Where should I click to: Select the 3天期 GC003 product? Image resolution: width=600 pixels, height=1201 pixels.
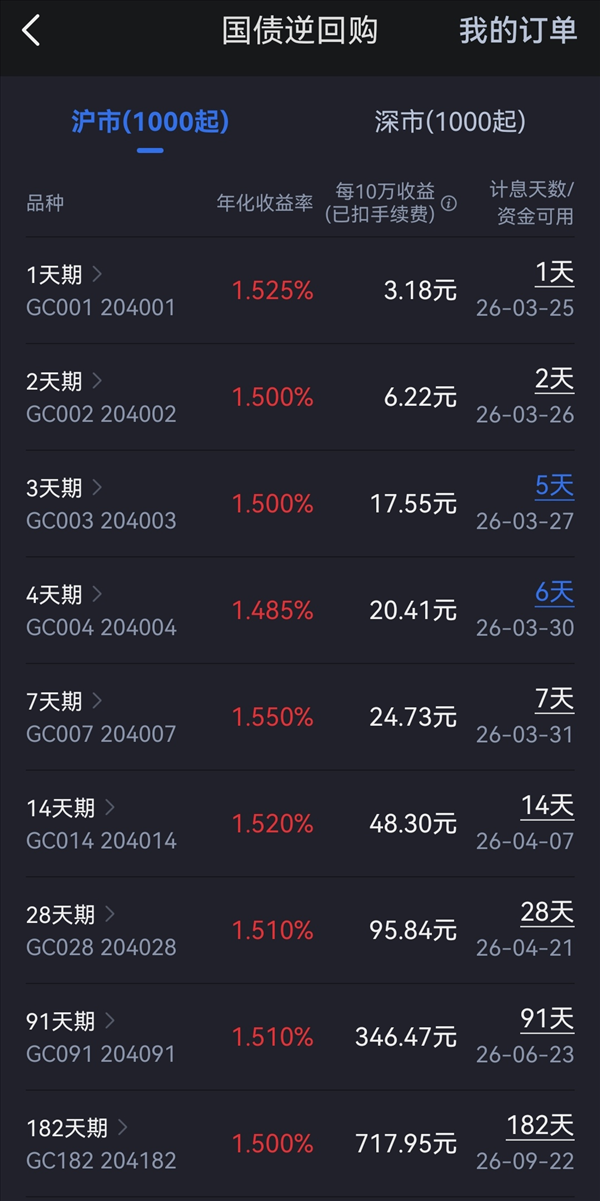click(100, 504)
